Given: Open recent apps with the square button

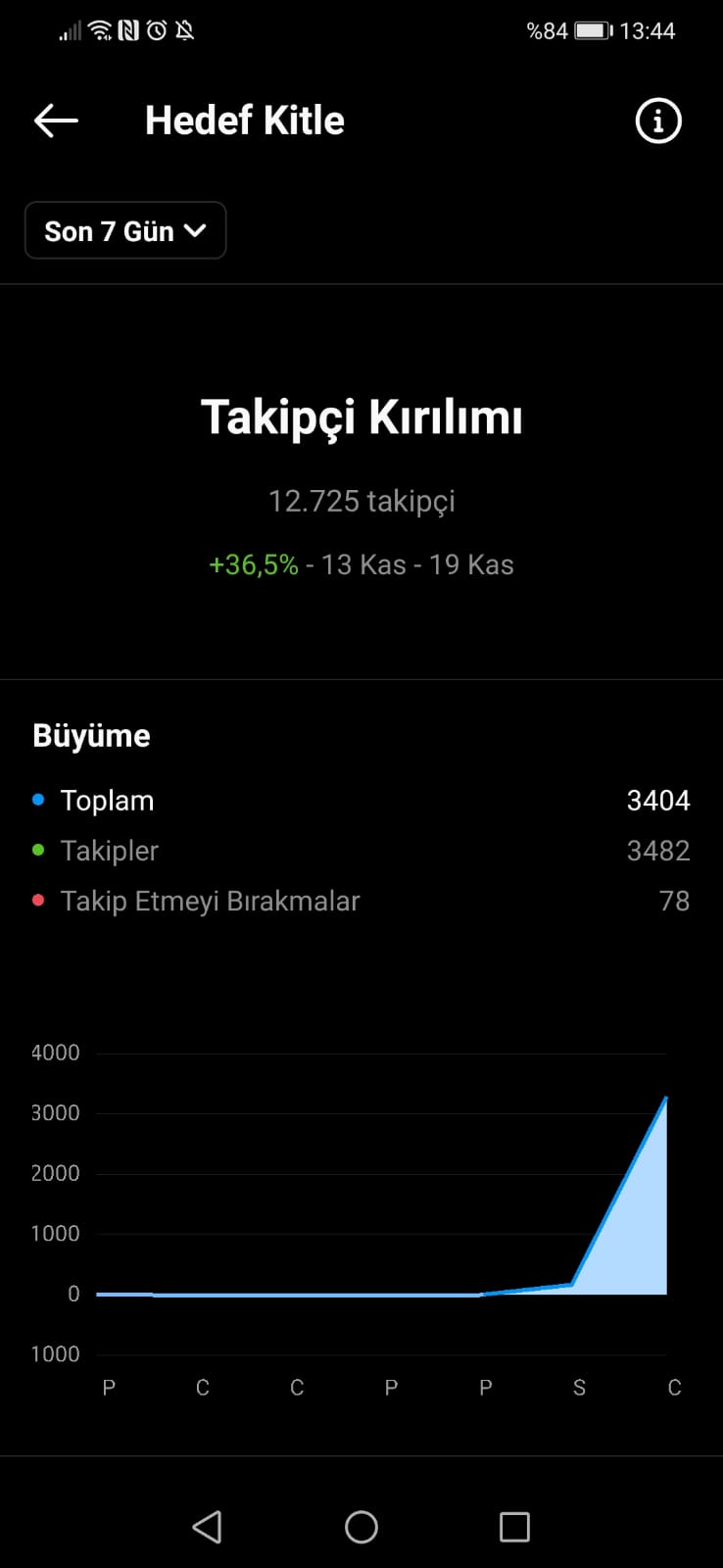Looking at the screenshot, I should point(514,1527).
